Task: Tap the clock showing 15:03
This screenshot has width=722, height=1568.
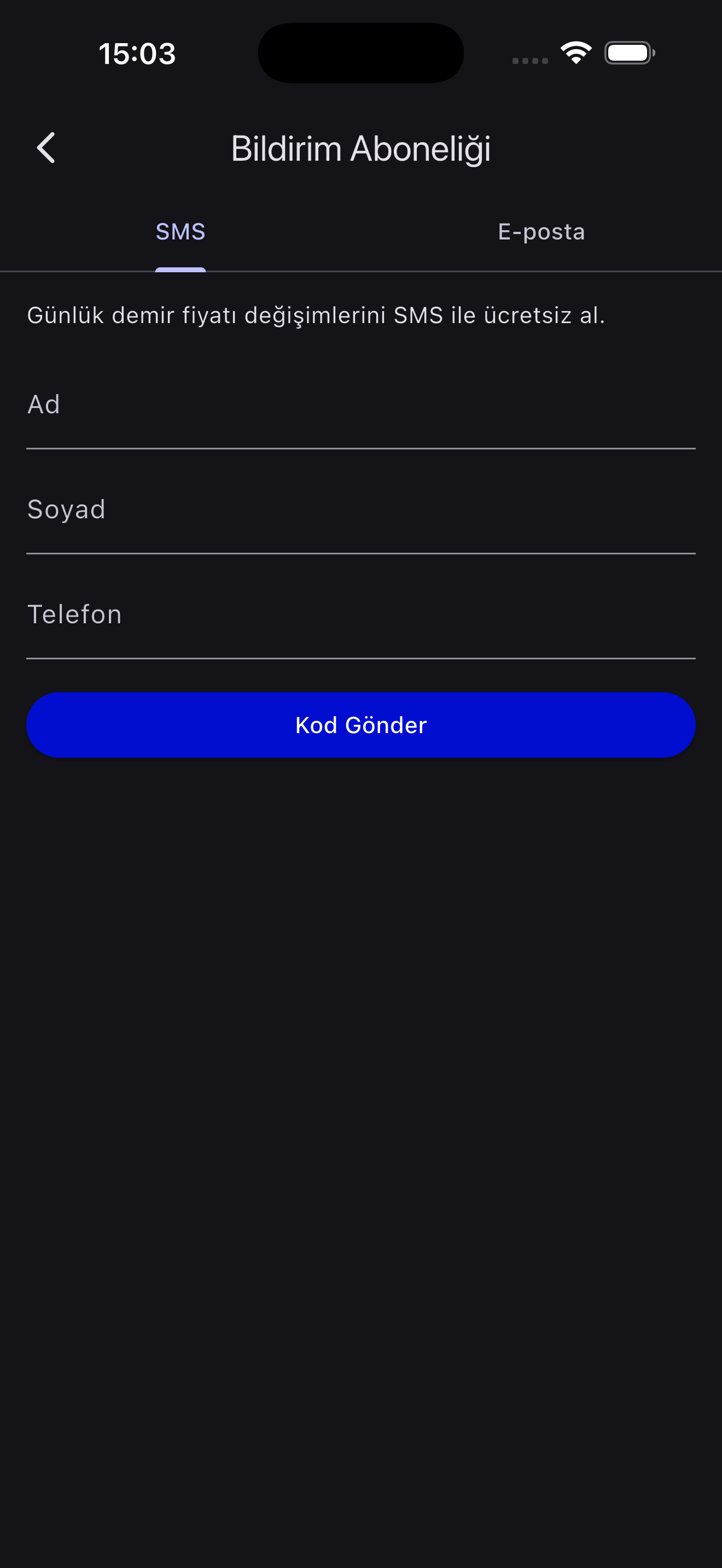Action: point(137,53)
